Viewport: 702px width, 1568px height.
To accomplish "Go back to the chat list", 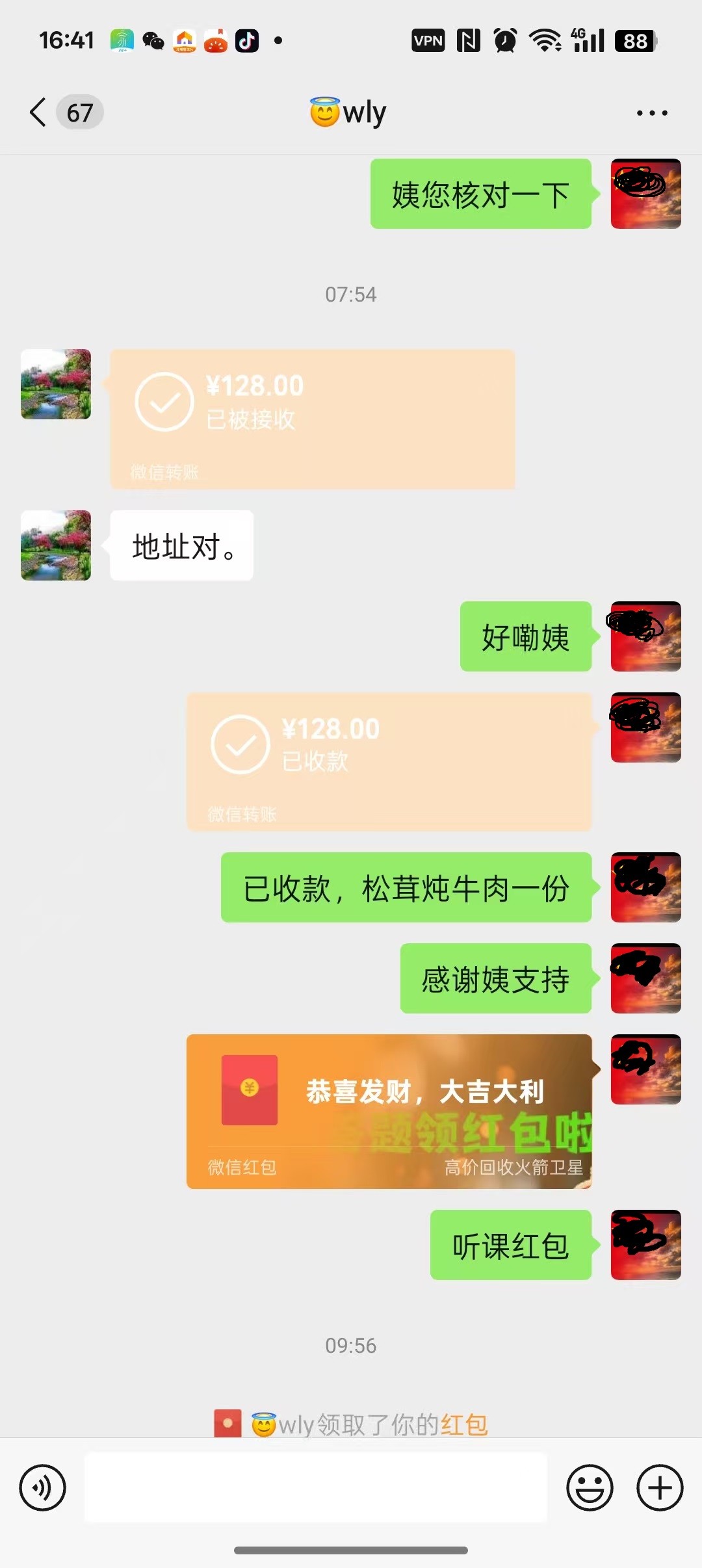I will (39, 112).
